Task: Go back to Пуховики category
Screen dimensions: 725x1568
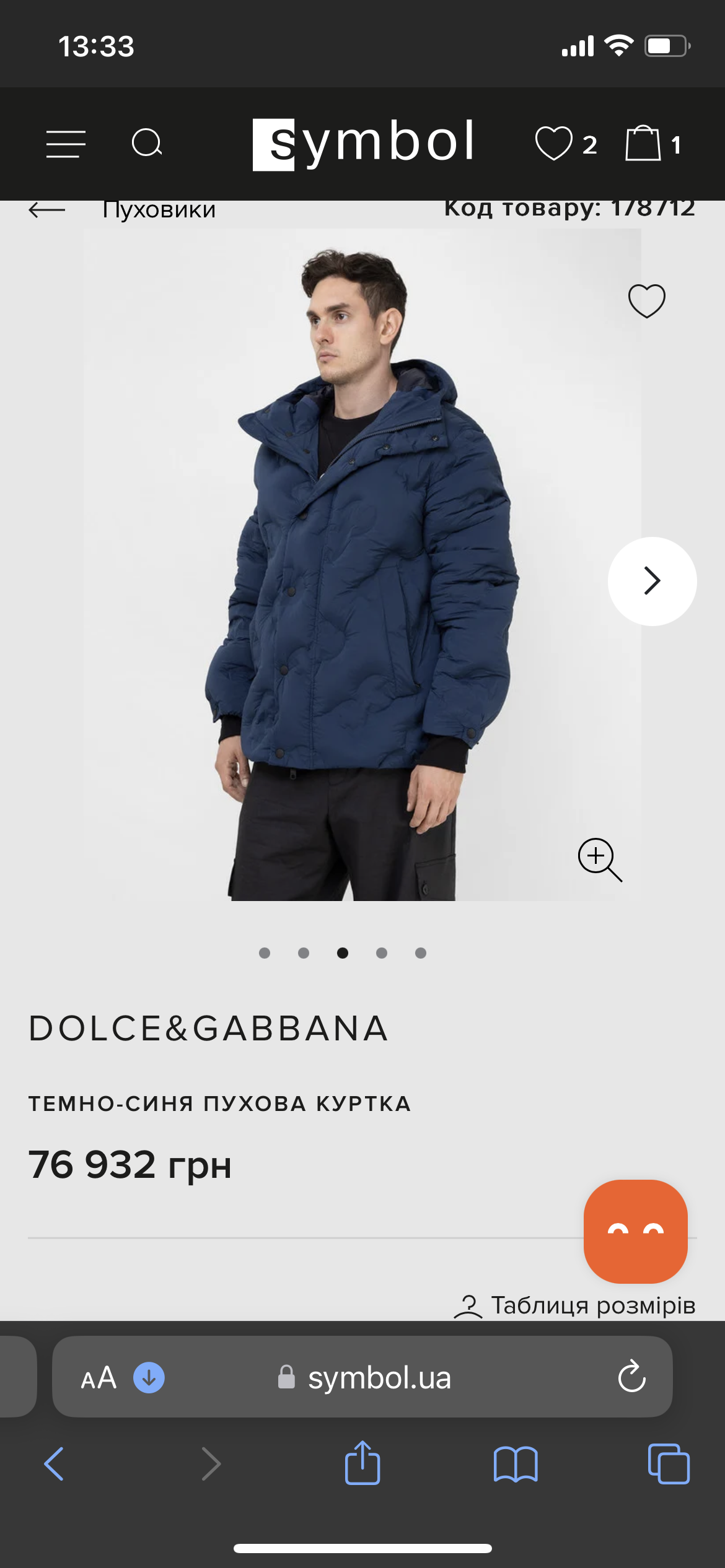Action: pos(48,211)
